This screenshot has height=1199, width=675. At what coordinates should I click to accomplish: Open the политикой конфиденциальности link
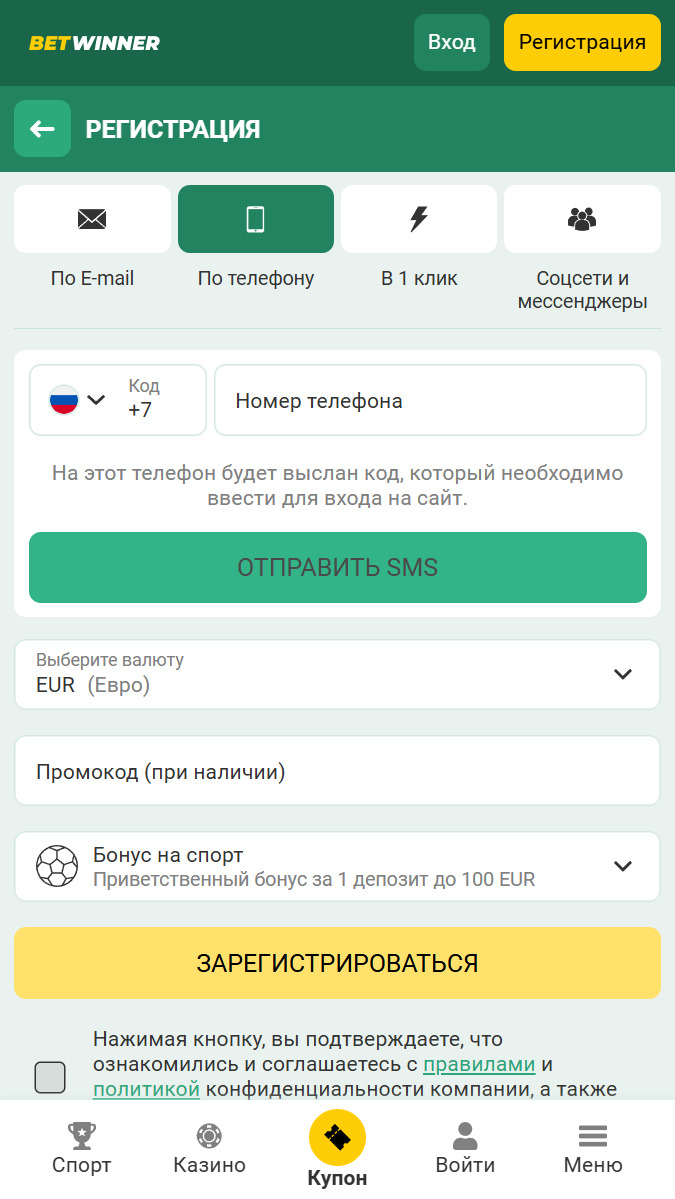point(146,1089)
